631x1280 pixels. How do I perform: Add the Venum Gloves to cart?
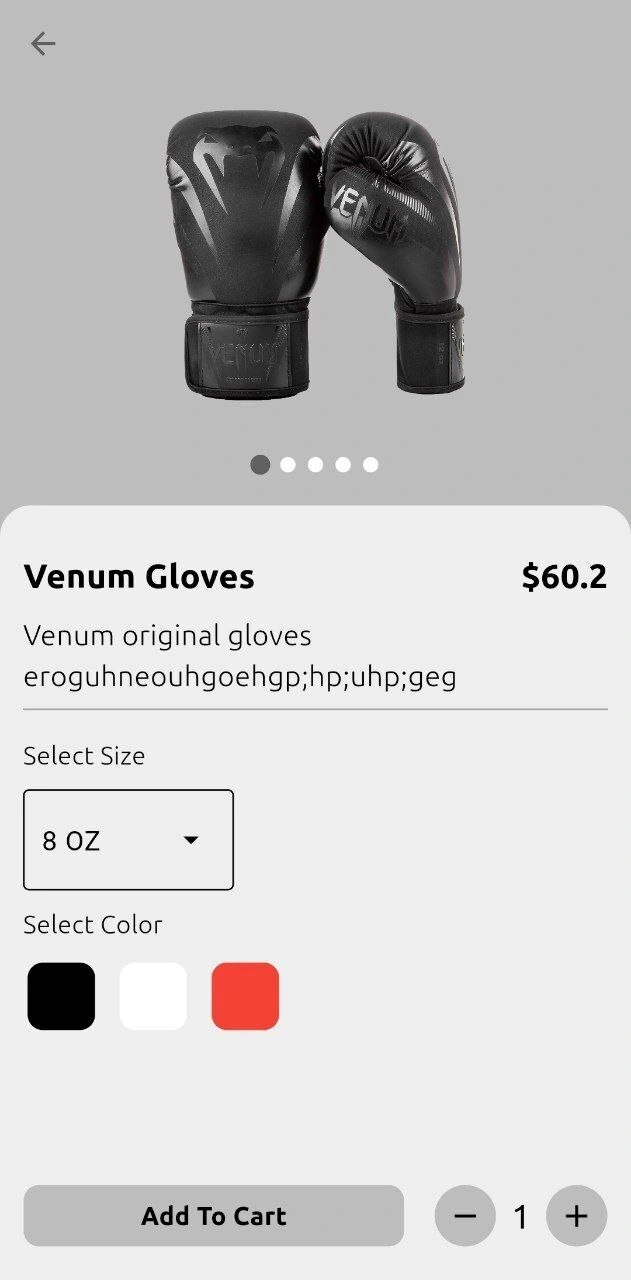pyautogui.click(x=213, y=1216)
